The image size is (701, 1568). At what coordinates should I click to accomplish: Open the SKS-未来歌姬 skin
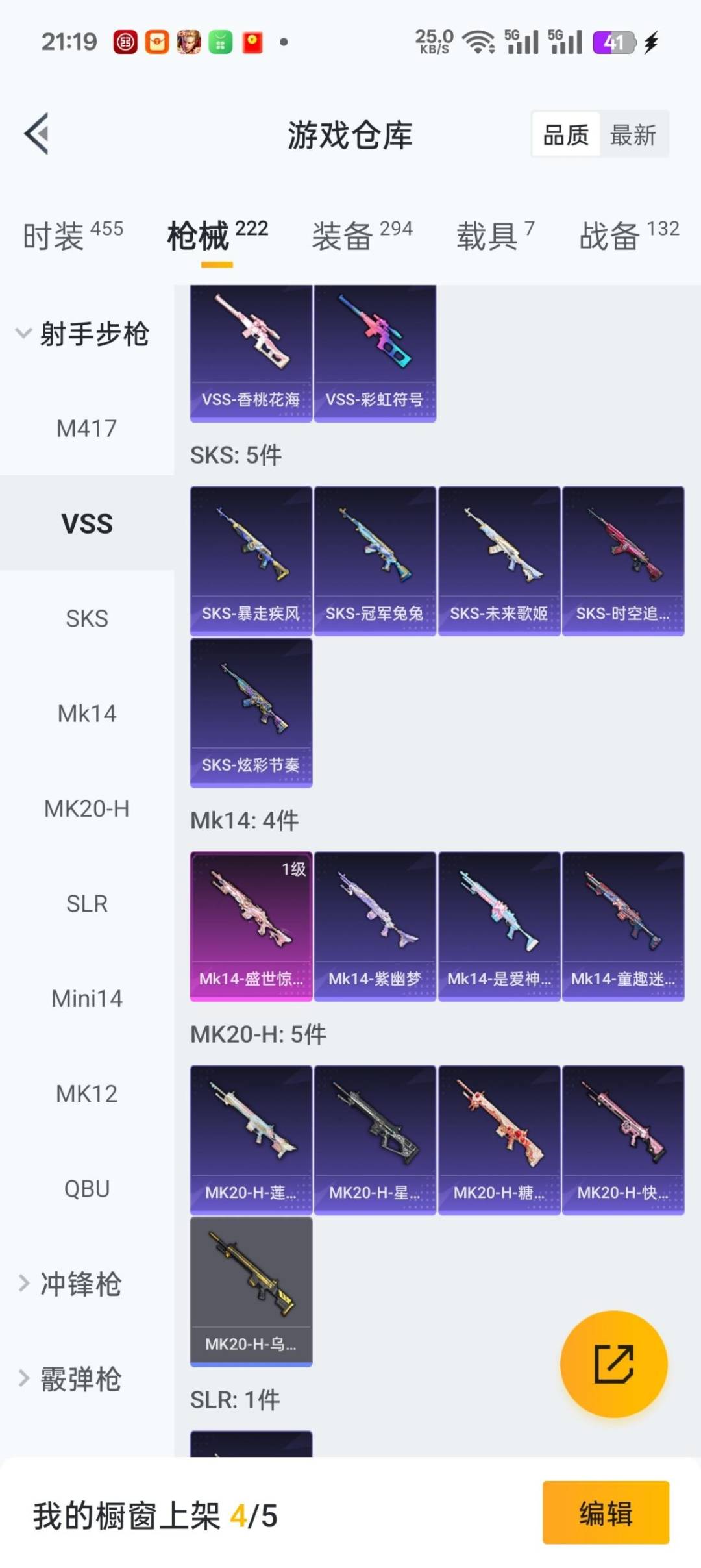click(x=498, y=561)
